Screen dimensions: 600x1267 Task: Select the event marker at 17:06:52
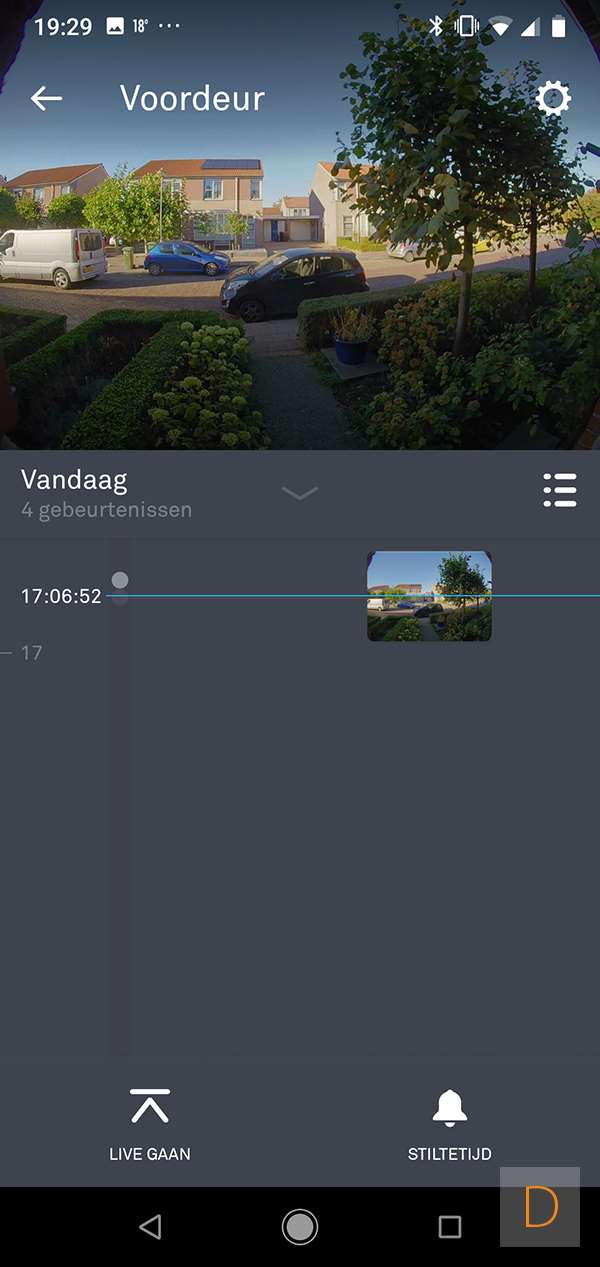click(x=120, y=581)
